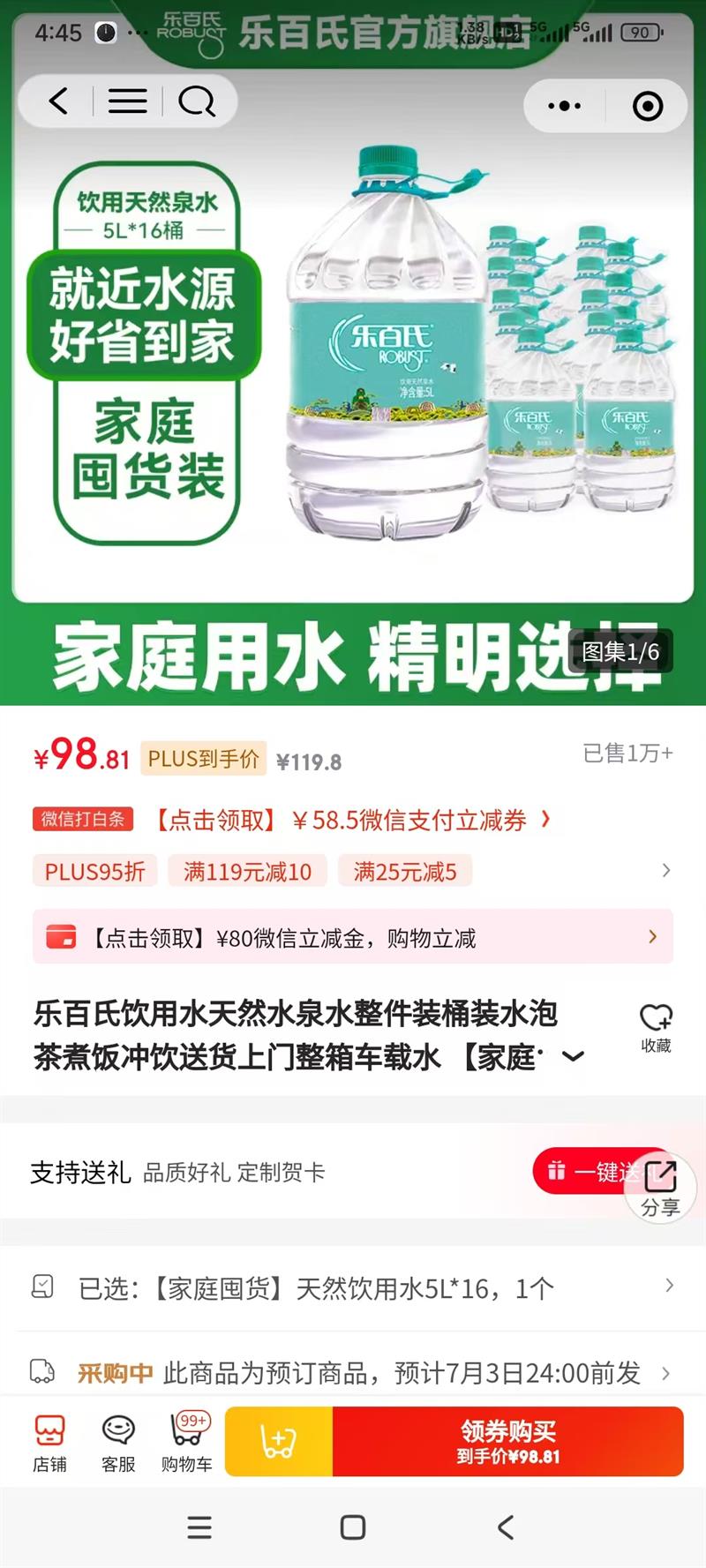The image size is (706, 1568).
Task: View pre-order shipping details 采购中
Action: [x=353, y=1373]
